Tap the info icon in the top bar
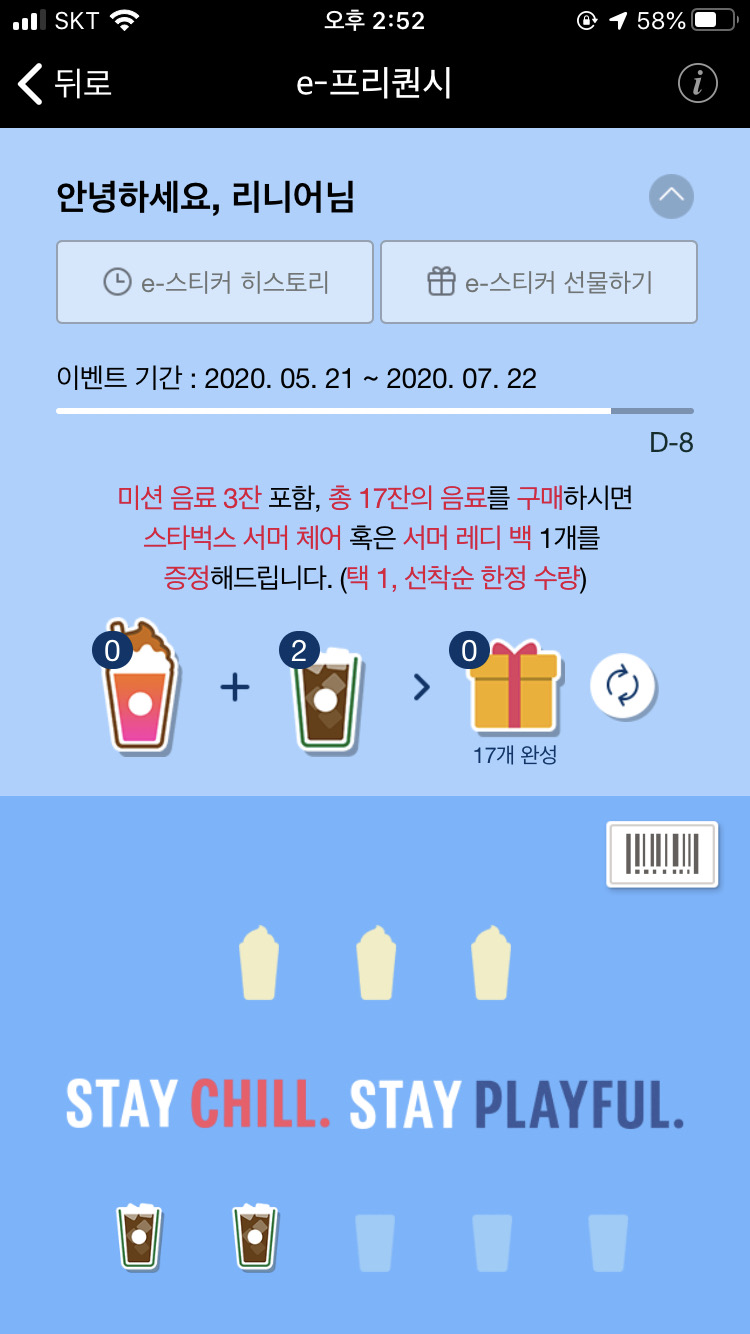 (697, 85)
